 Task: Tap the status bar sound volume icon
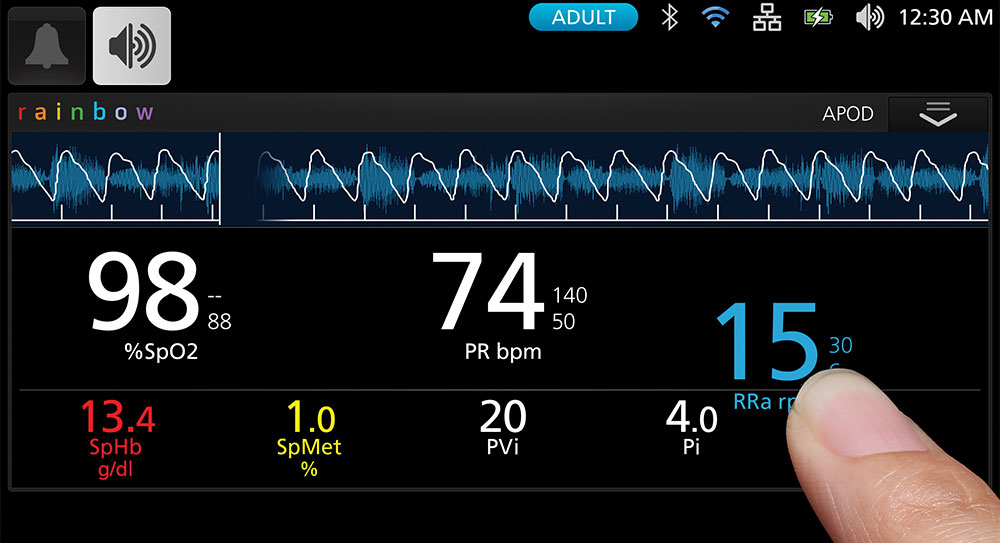pos(869,17)
